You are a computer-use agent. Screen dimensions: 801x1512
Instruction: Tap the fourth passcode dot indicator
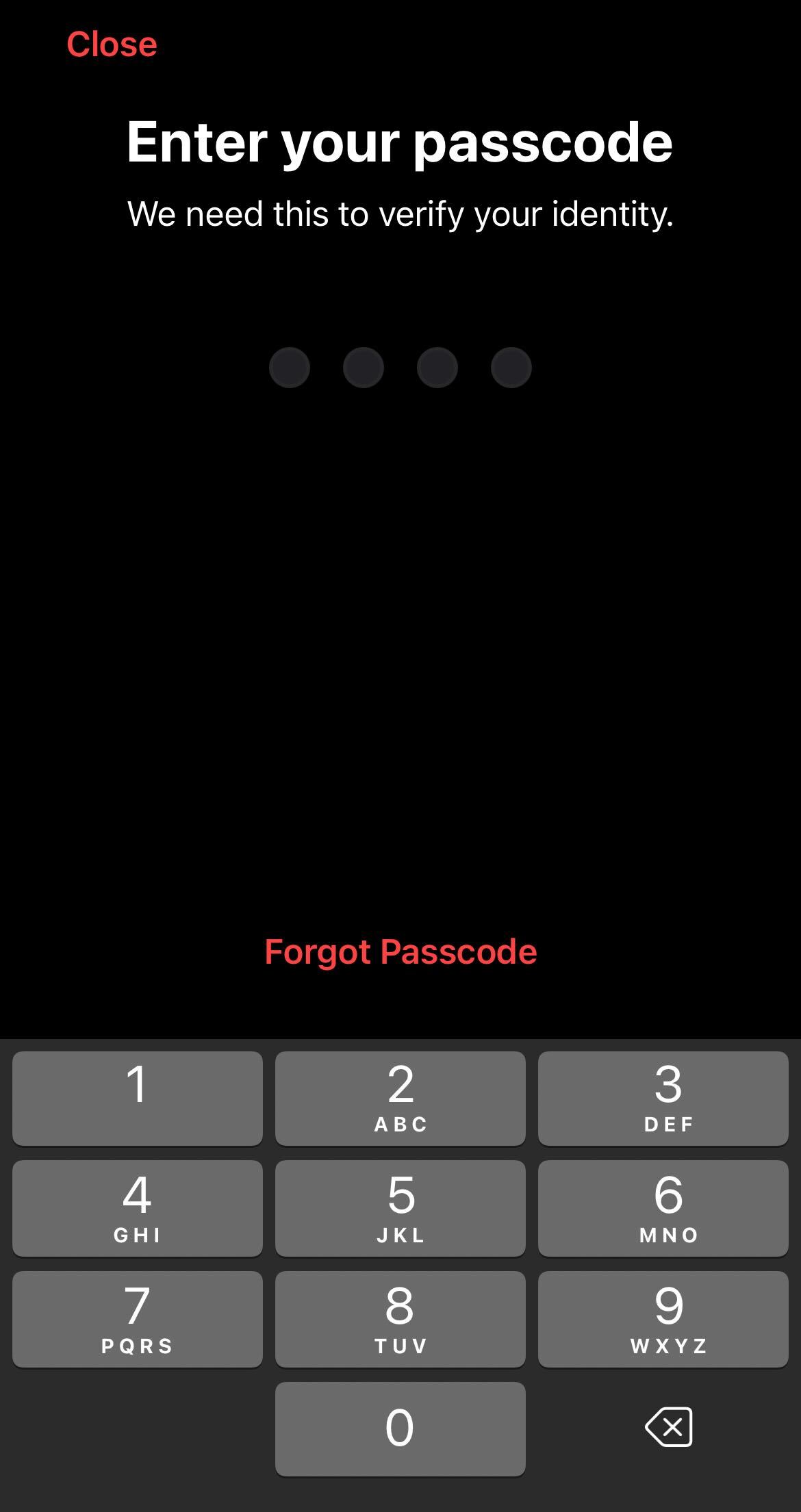click(510, 367)
